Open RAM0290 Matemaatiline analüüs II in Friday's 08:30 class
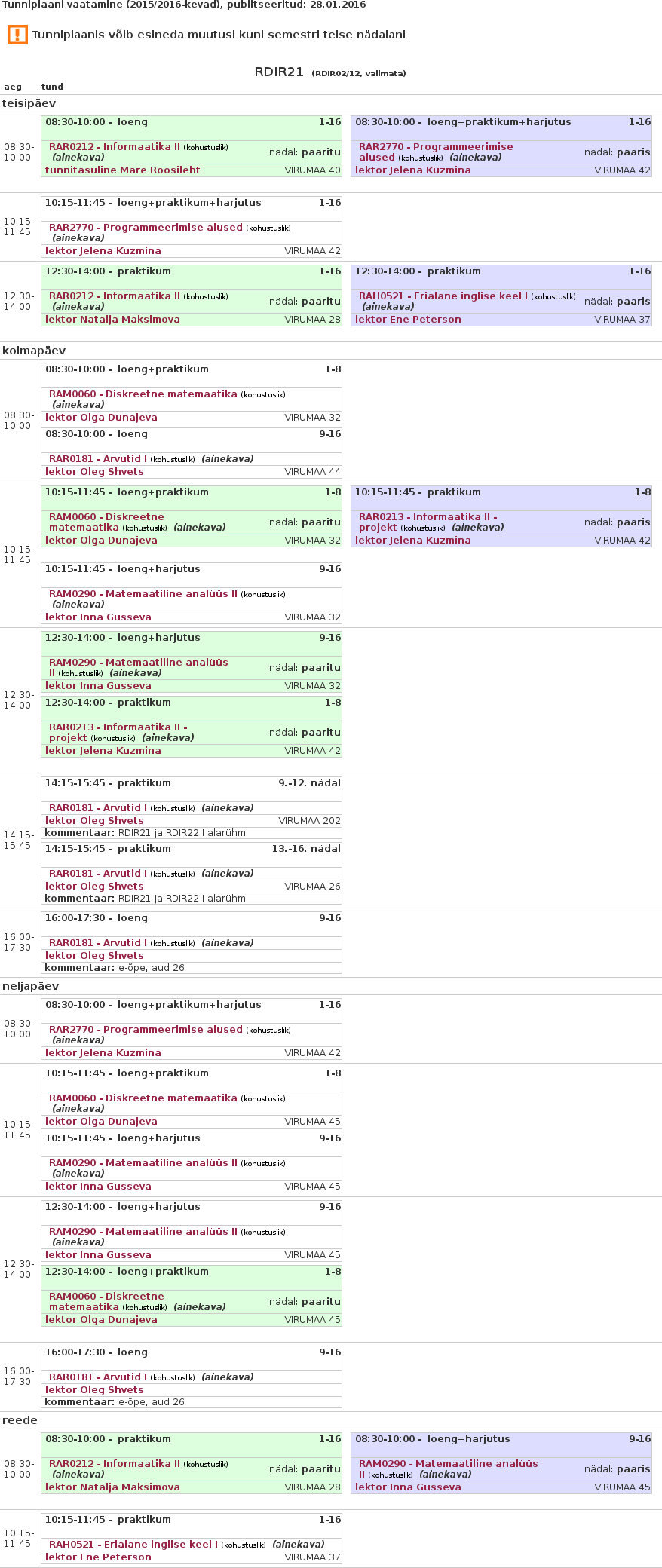This screenshot has height=1568, width=662. (x=448, y=1464)
